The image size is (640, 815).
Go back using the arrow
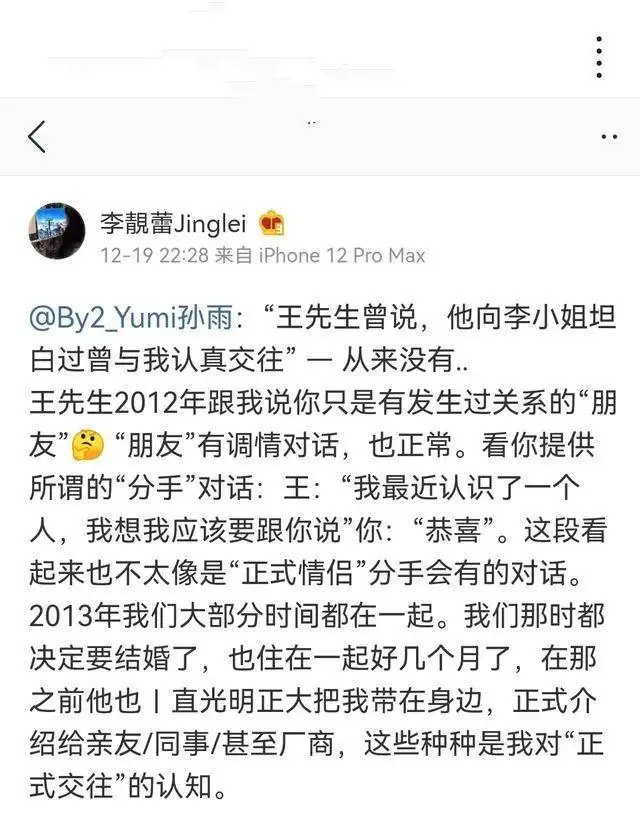[x=37, y=137]
